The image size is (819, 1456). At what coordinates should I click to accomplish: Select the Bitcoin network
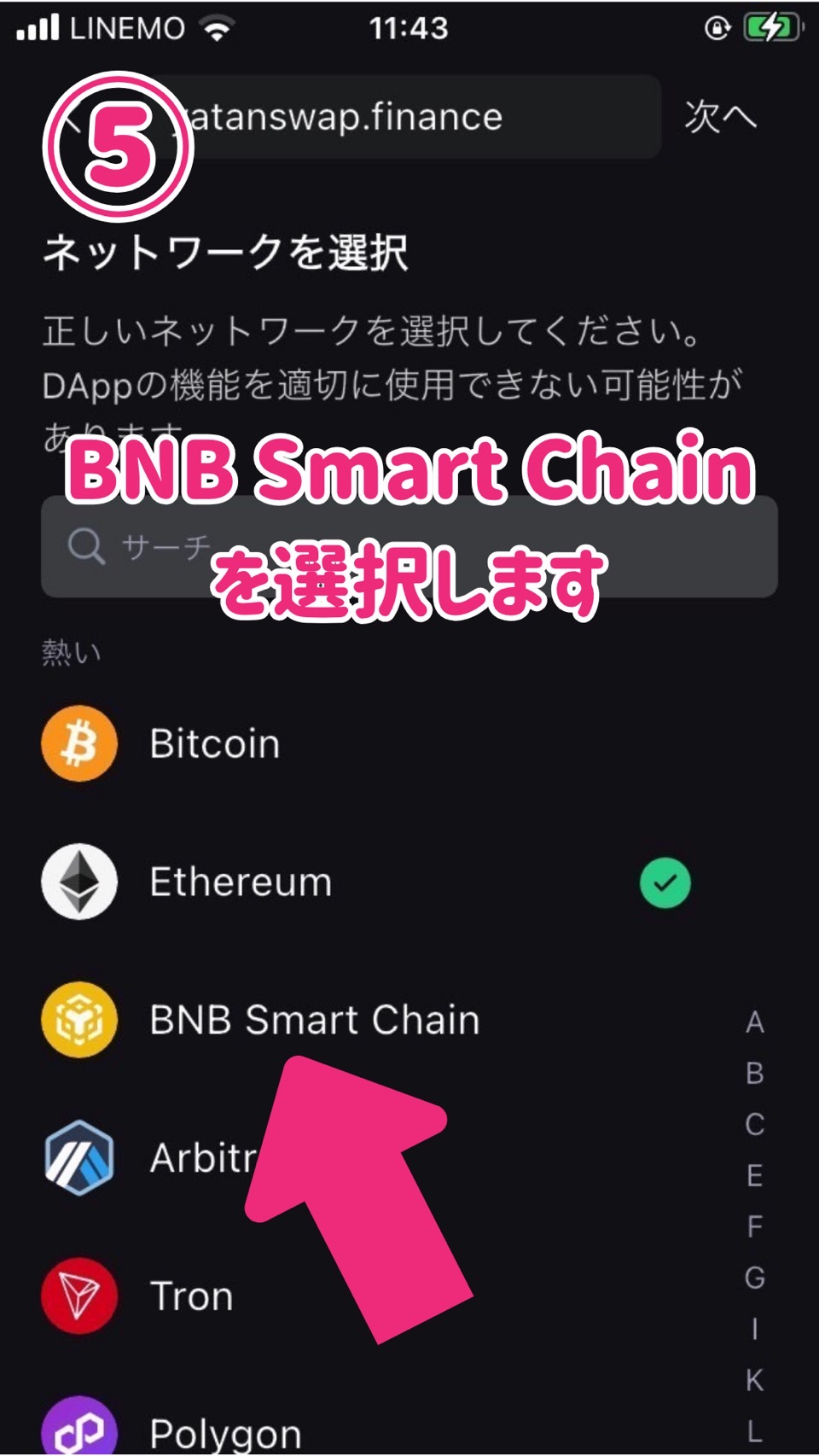click(x=213, y=743)
